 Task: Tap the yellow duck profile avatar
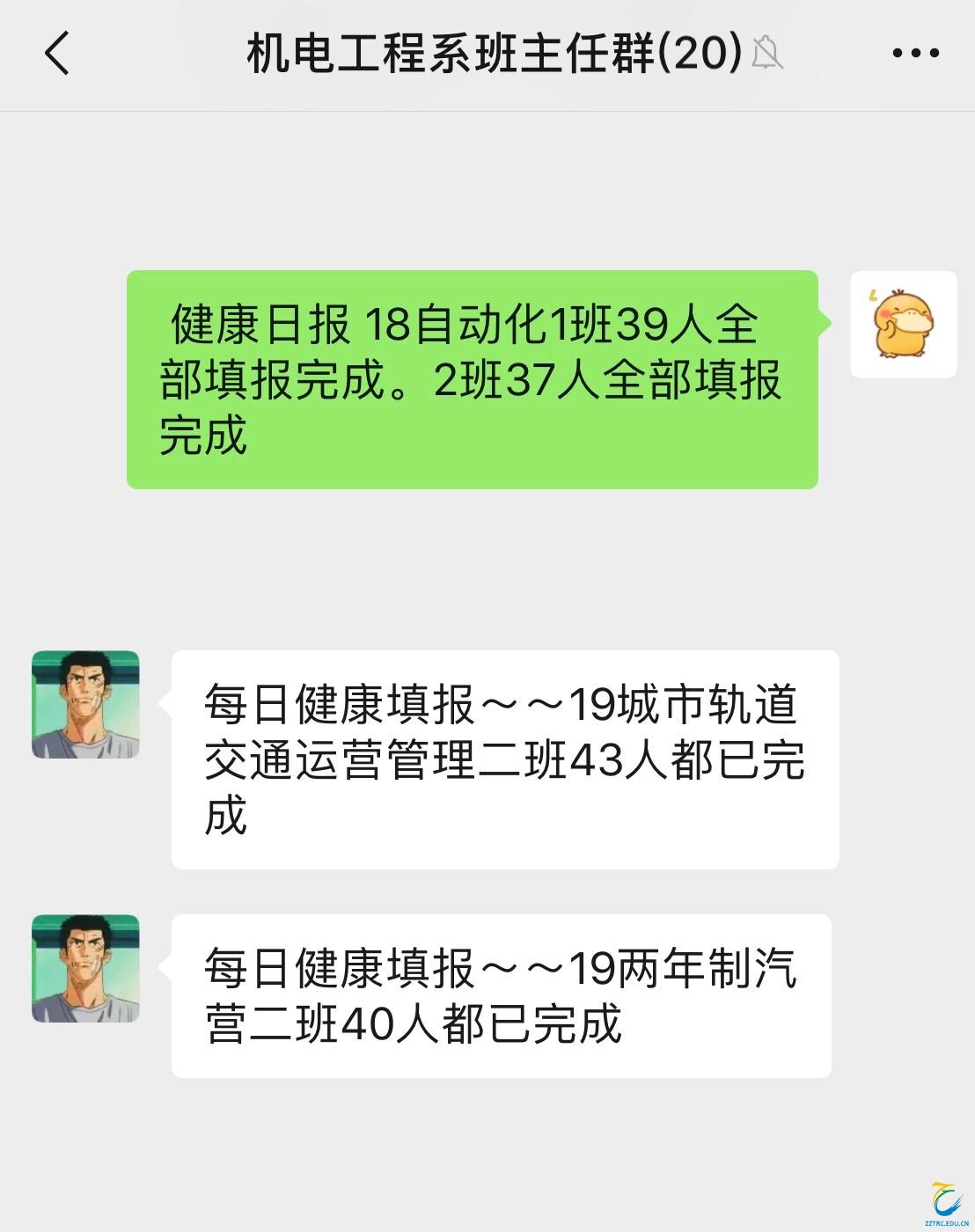coord(903,324)
